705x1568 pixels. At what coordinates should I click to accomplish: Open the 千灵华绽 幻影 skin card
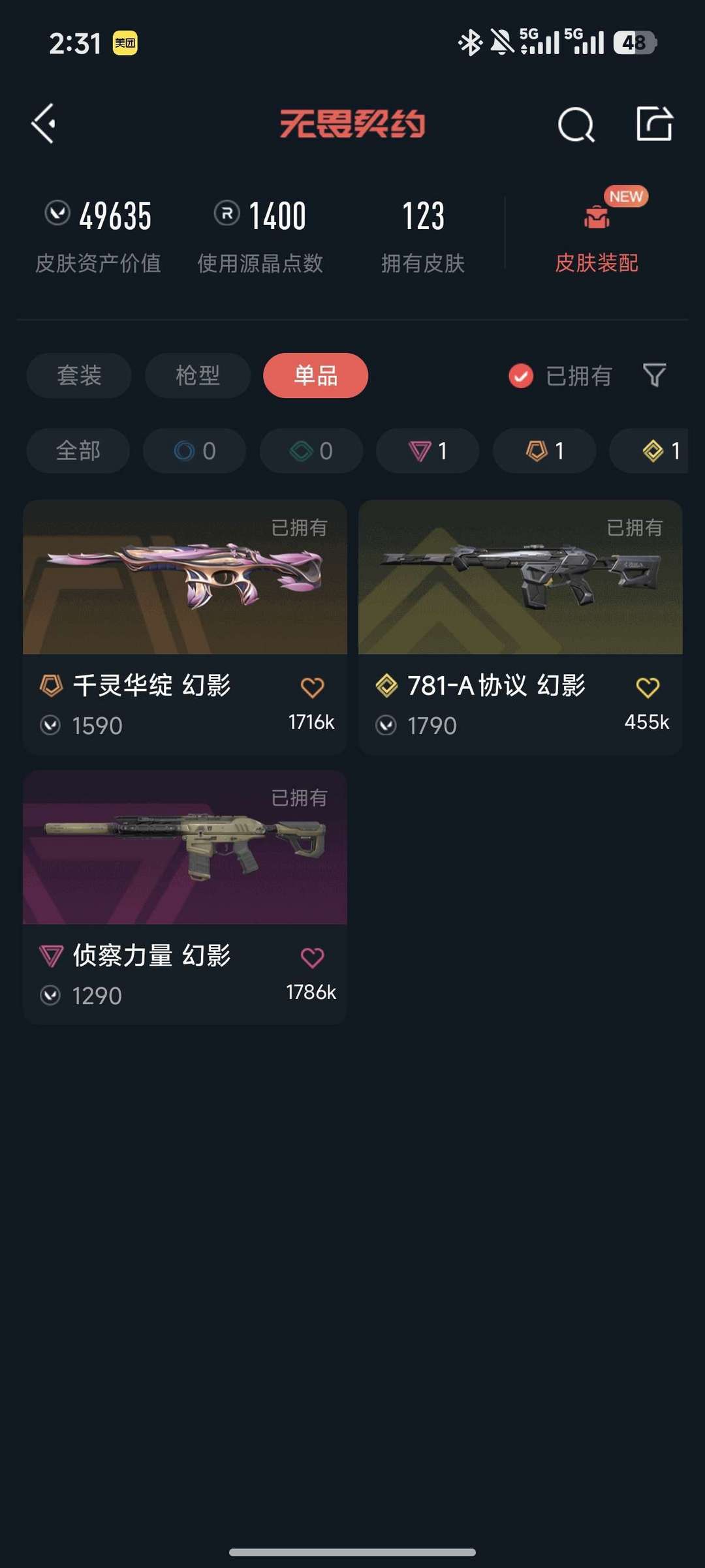pyautogui.click(x=185, y=587)
